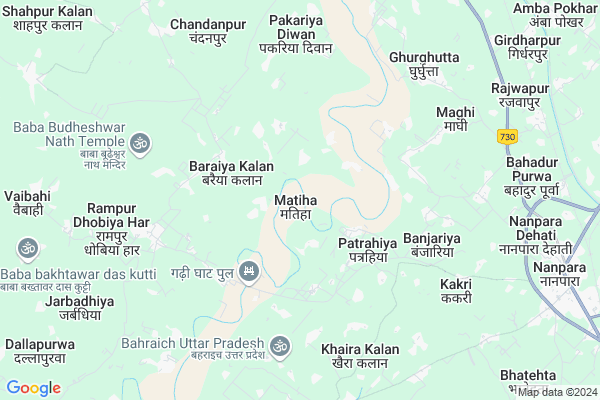
Task: Open the Baba Budheshwar Nath Temple marker
Action: [x=141, y=143]
